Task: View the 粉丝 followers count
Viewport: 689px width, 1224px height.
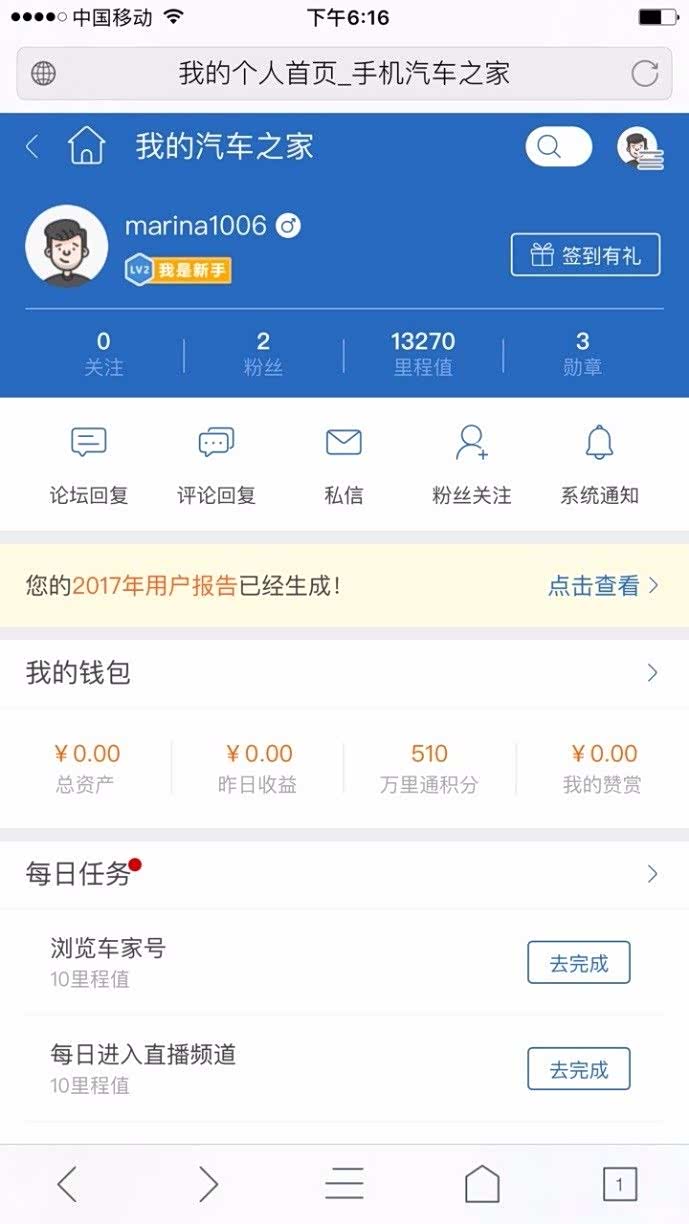Action: [x=263, y=354]
